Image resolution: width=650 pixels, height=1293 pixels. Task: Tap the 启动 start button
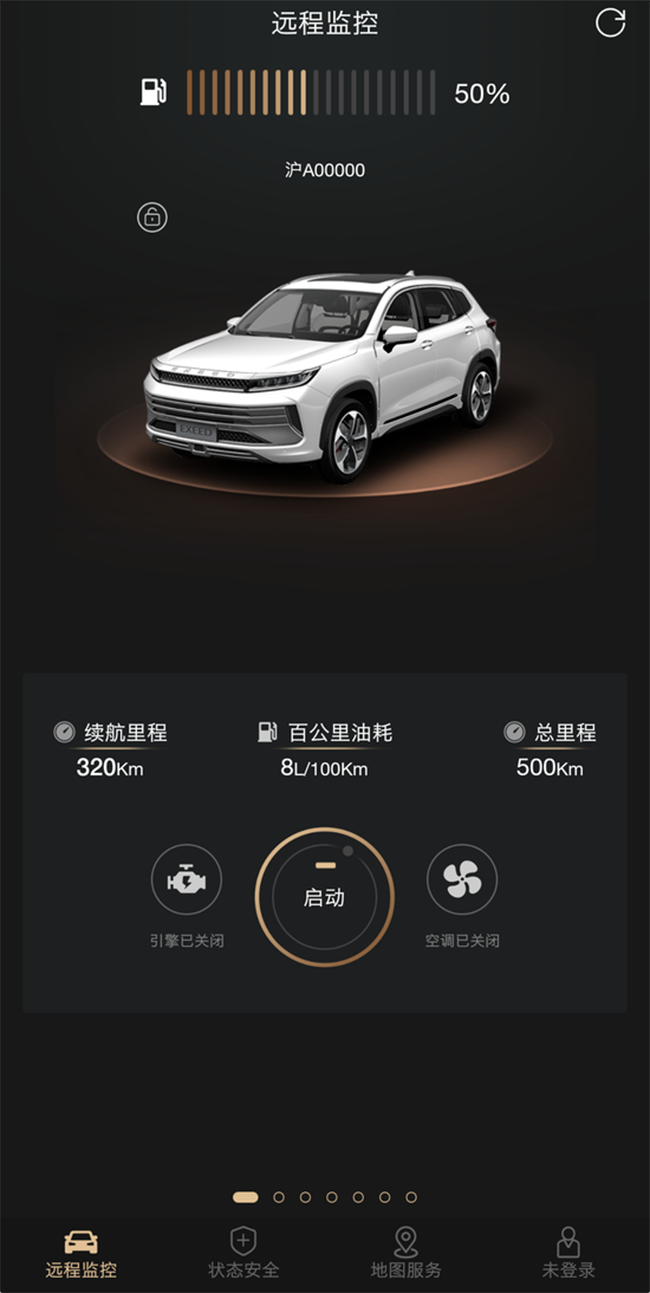click(324, 897)
